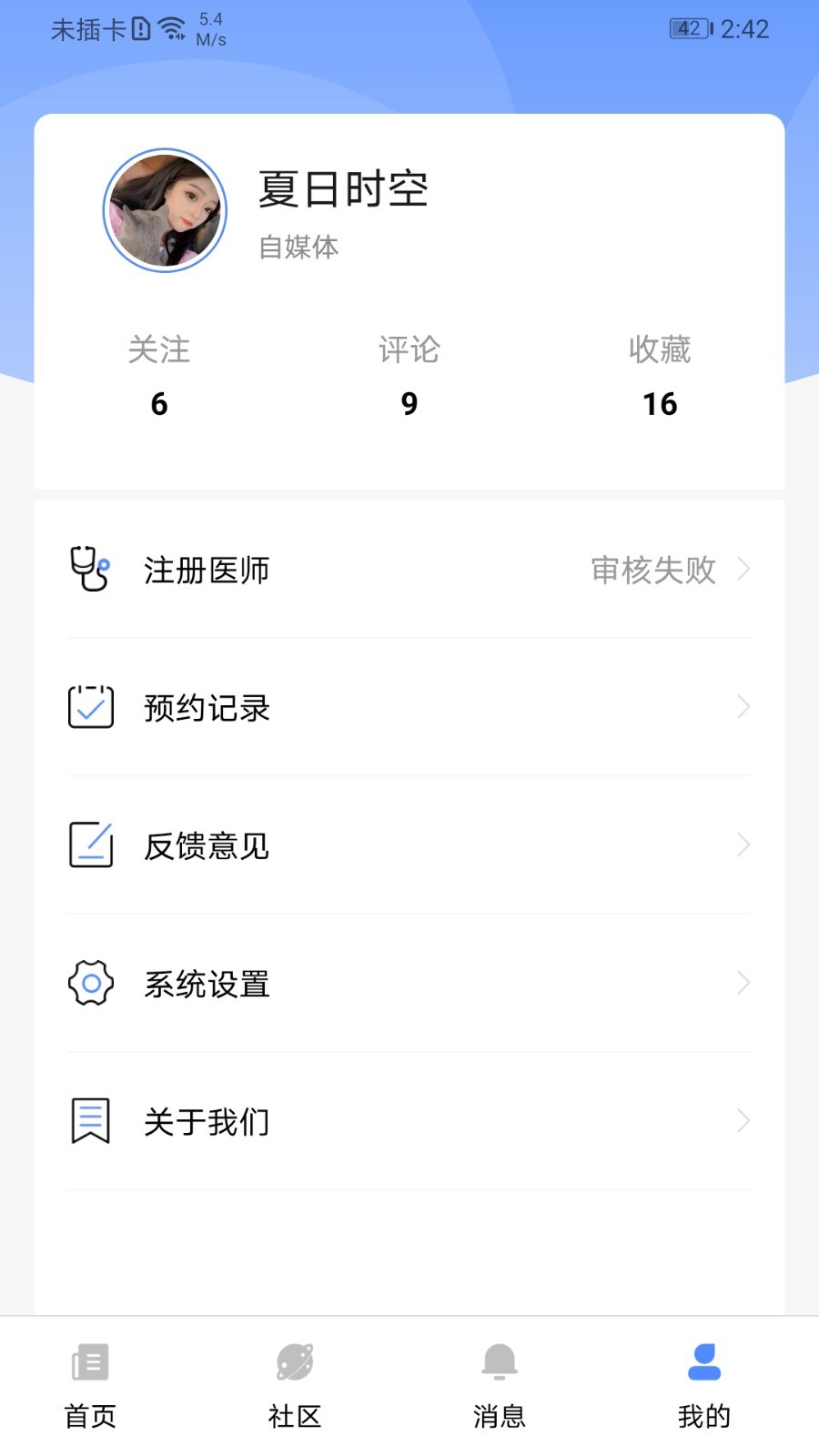Click the 关于我们 bookmark icon
Screen dimensions: 819x1456
[x=89, y=1120]
